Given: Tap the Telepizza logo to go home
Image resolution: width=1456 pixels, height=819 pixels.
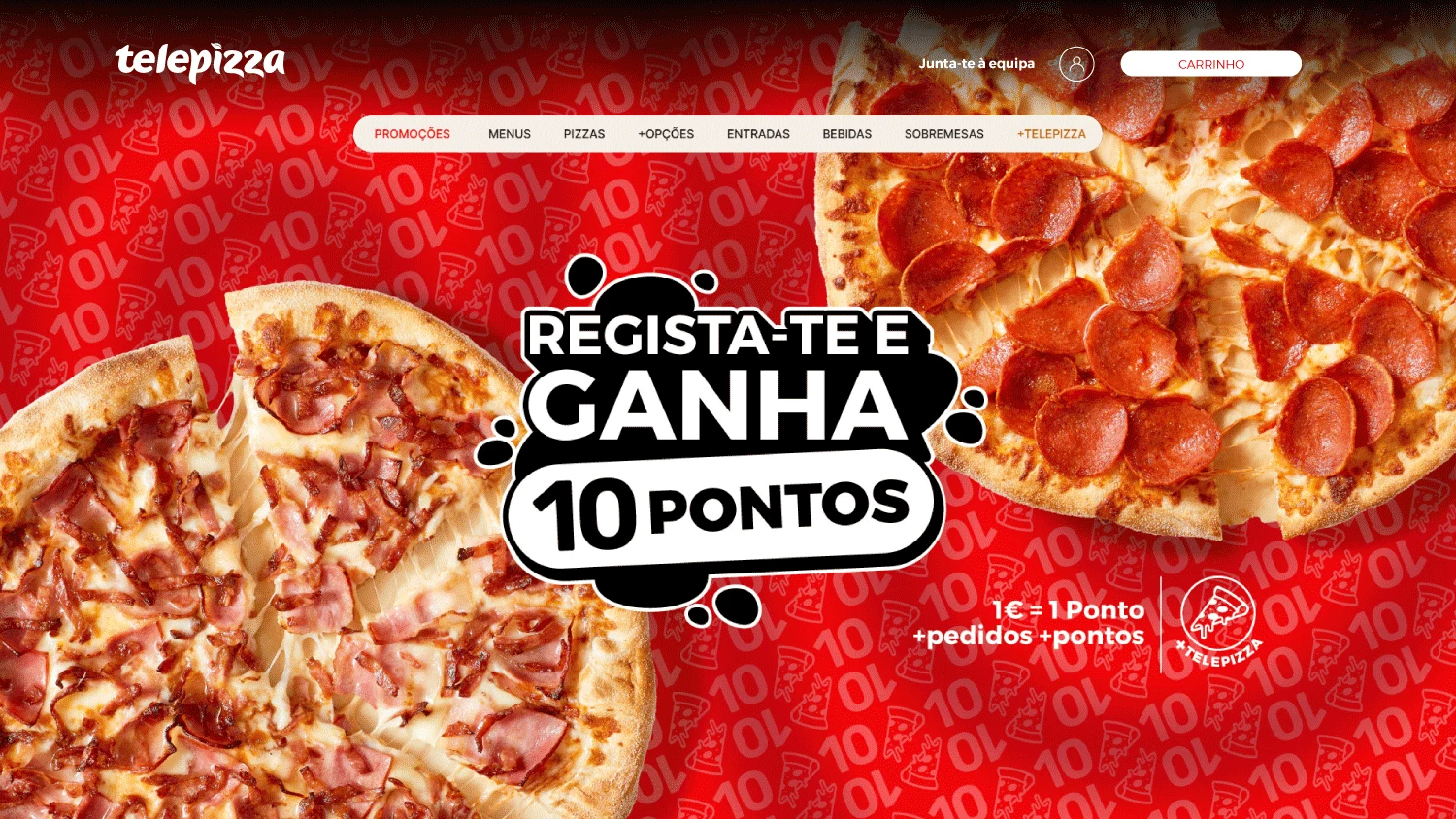Looking at the screenshot, I should click(200, 62).
